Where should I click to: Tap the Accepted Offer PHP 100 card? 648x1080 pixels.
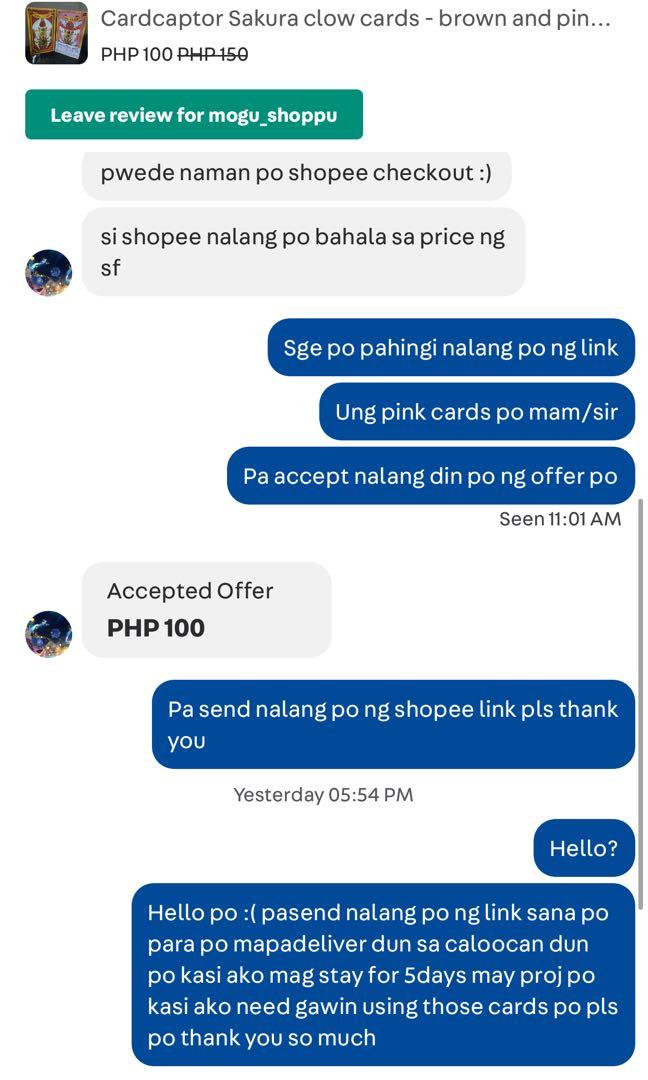(206, 610)
